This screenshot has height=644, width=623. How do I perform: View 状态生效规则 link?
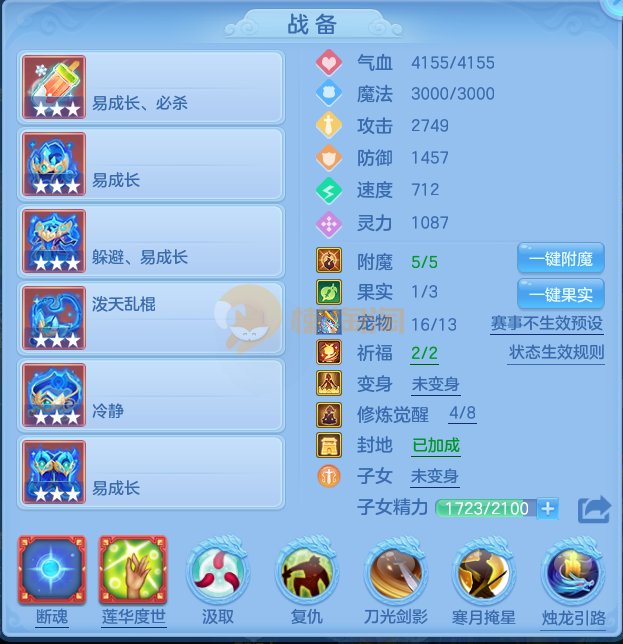[556, 354]
